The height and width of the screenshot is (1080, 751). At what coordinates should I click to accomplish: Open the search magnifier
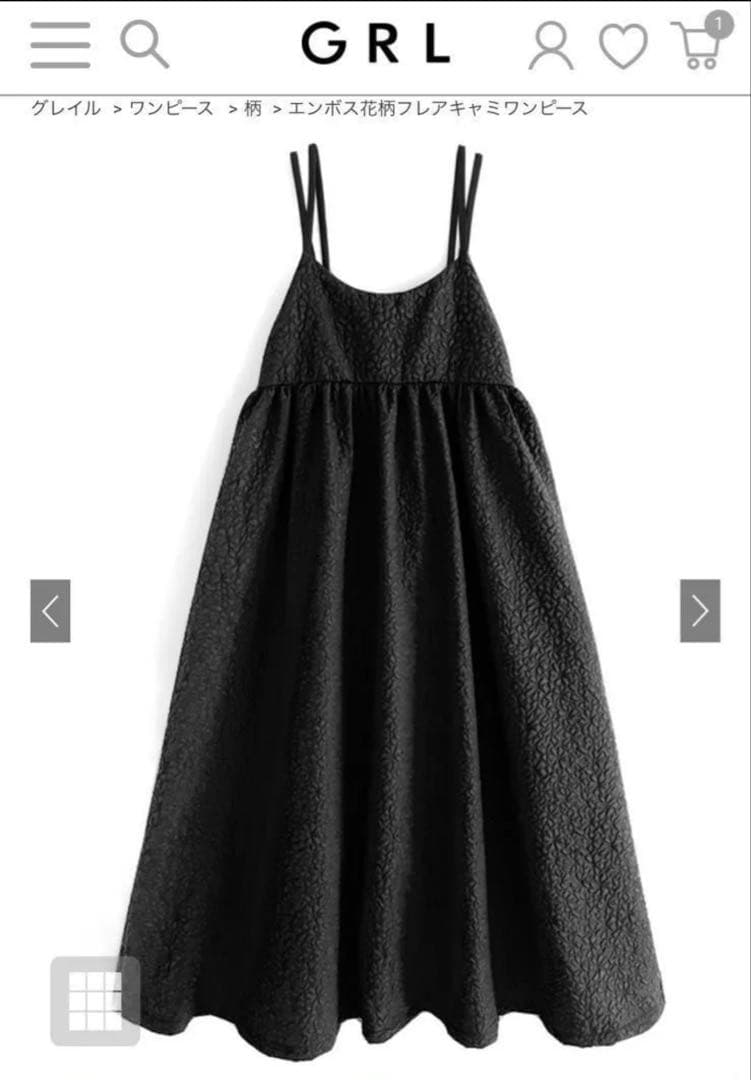coord(144,45)
